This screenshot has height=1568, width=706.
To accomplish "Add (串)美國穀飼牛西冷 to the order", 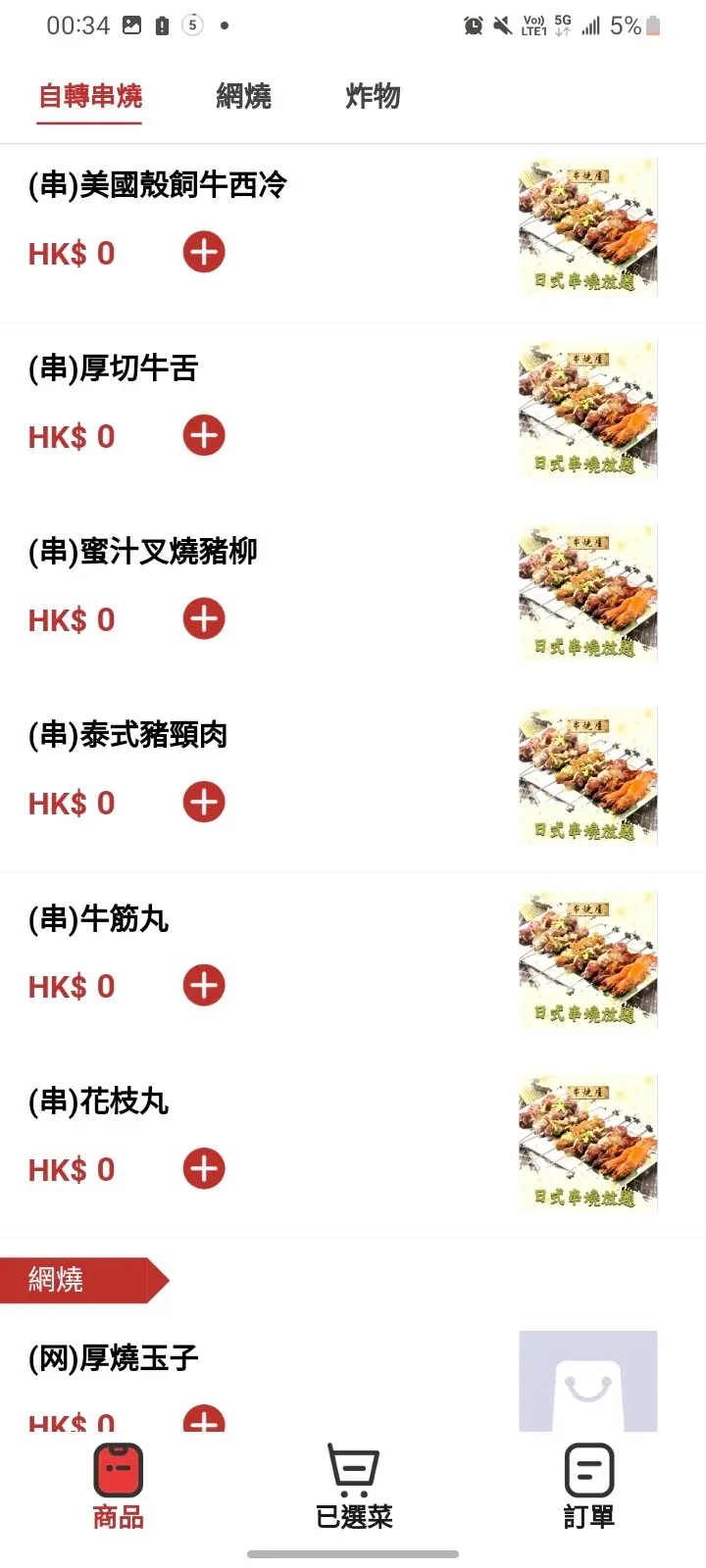I will [x=204, y=252].
